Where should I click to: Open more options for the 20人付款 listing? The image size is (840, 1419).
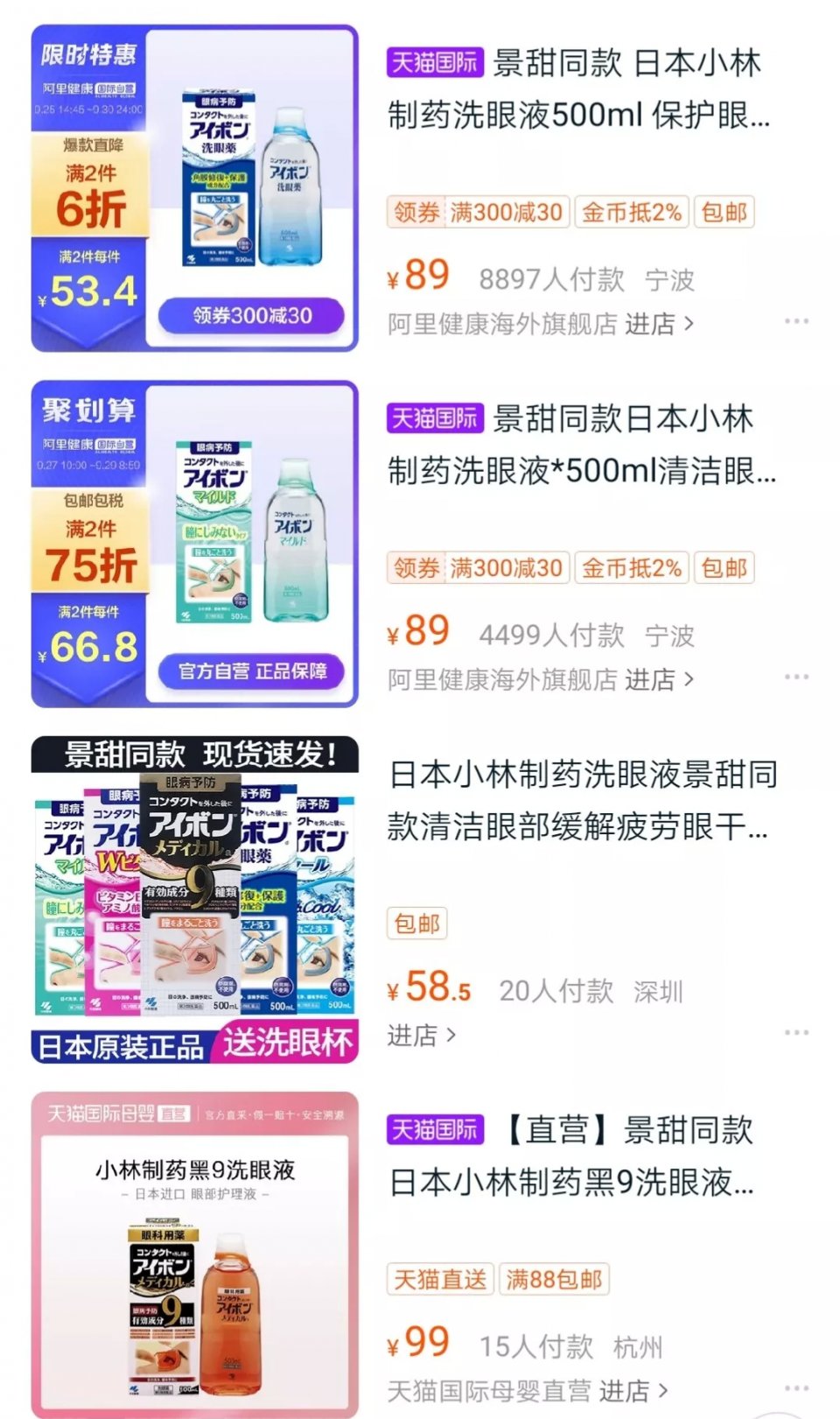(x=796, y=1033)
